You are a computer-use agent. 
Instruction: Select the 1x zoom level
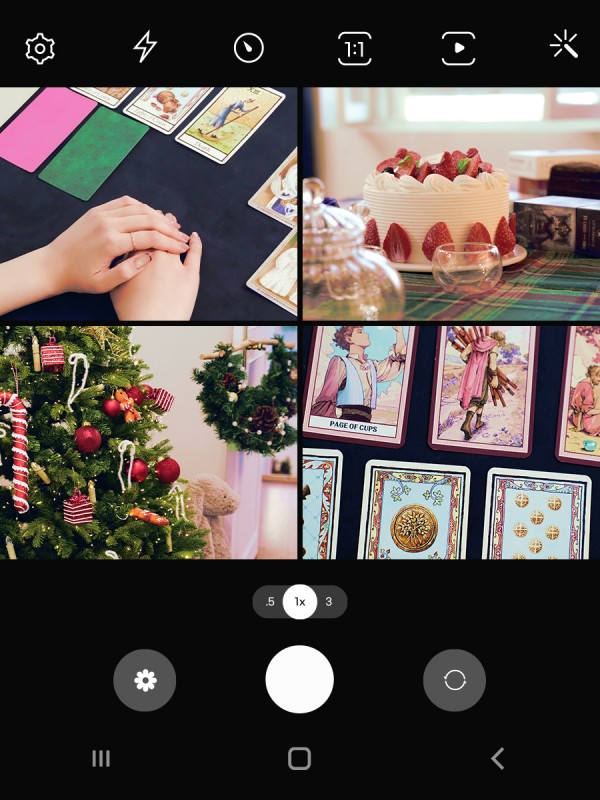(x=300, y=602)
